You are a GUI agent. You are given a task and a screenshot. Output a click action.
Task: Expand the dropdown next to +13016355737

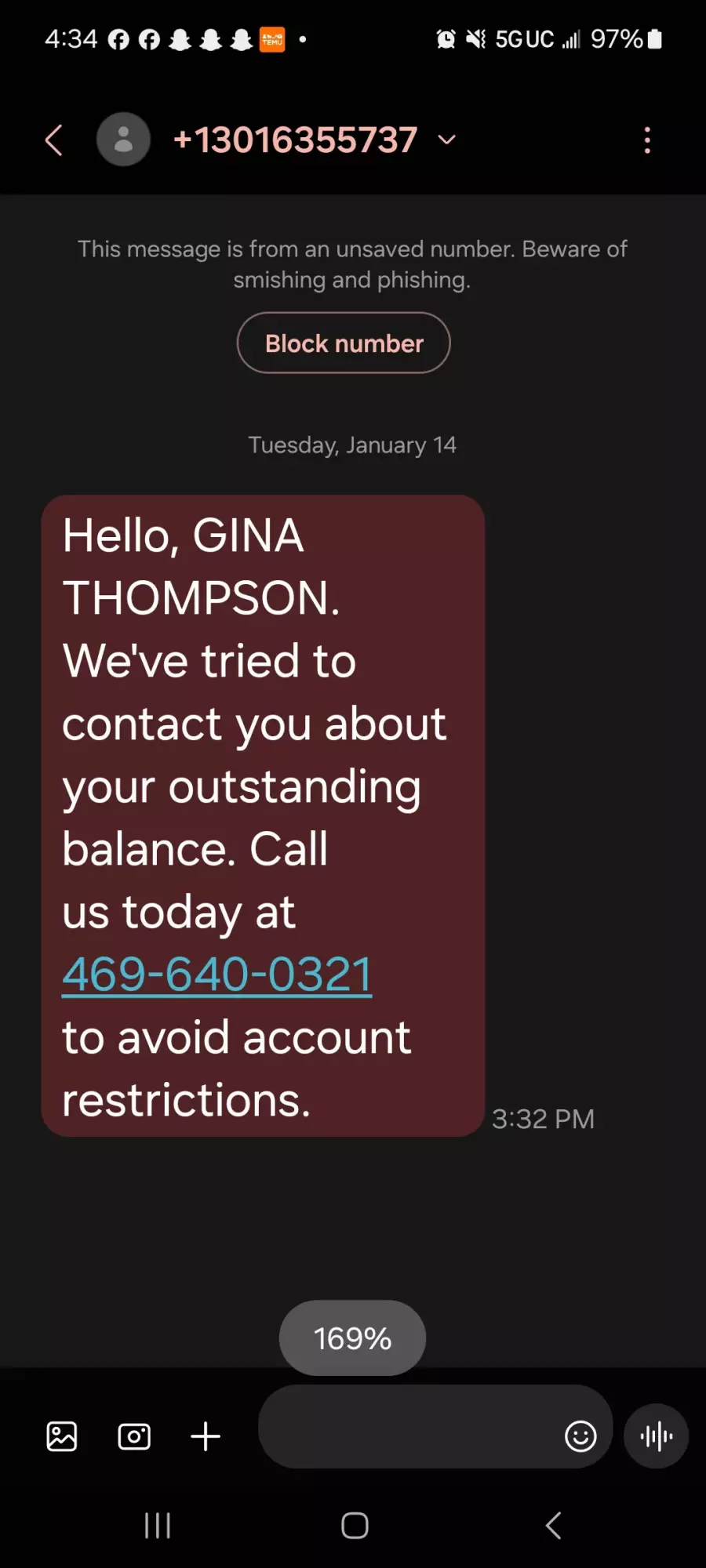[x=446, y=140]
